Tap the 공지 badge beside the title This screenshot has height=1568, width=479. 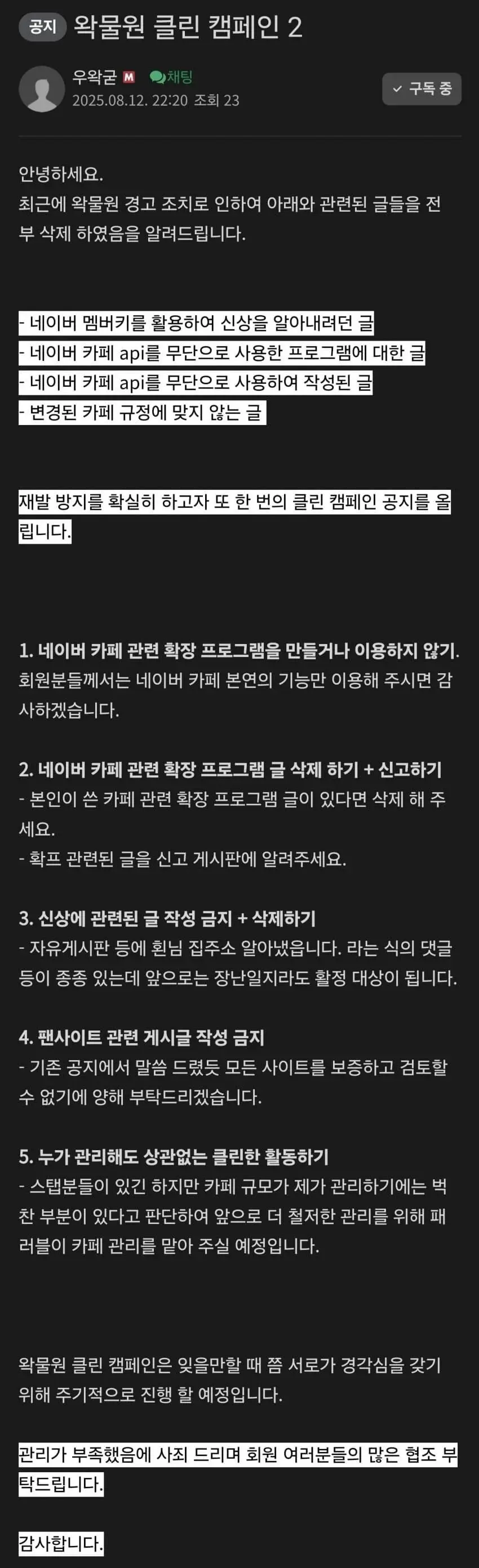click(x=42, y=27)
